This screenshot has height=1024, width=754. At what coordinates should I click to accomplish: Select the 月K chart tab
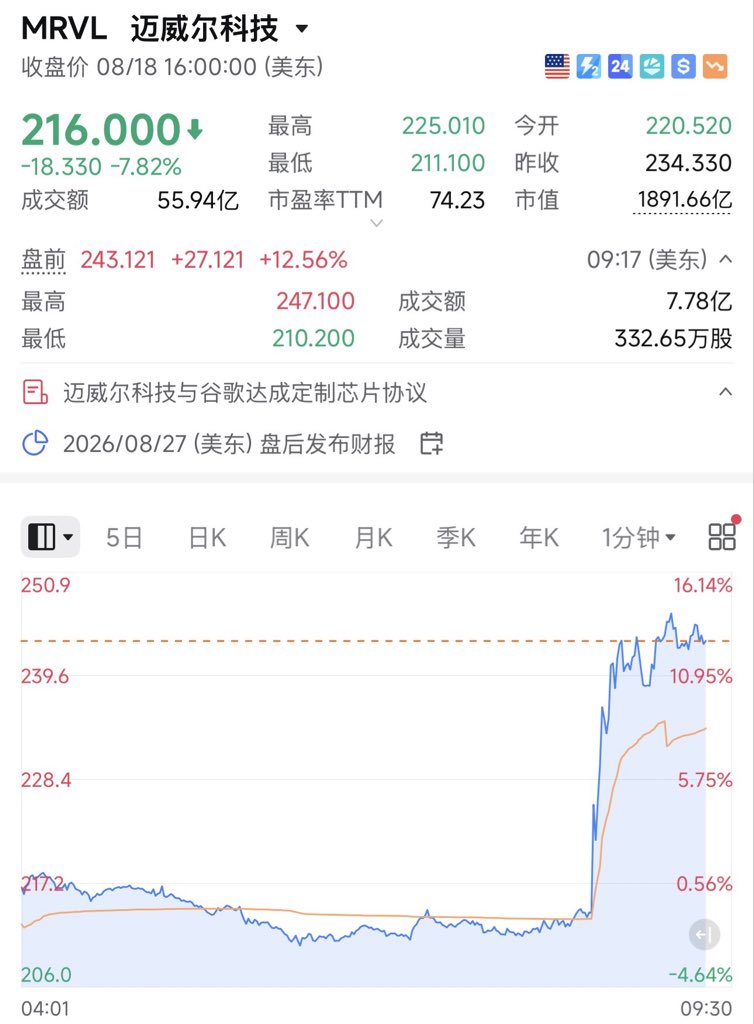pyautogui.click(x=373, y=537)
